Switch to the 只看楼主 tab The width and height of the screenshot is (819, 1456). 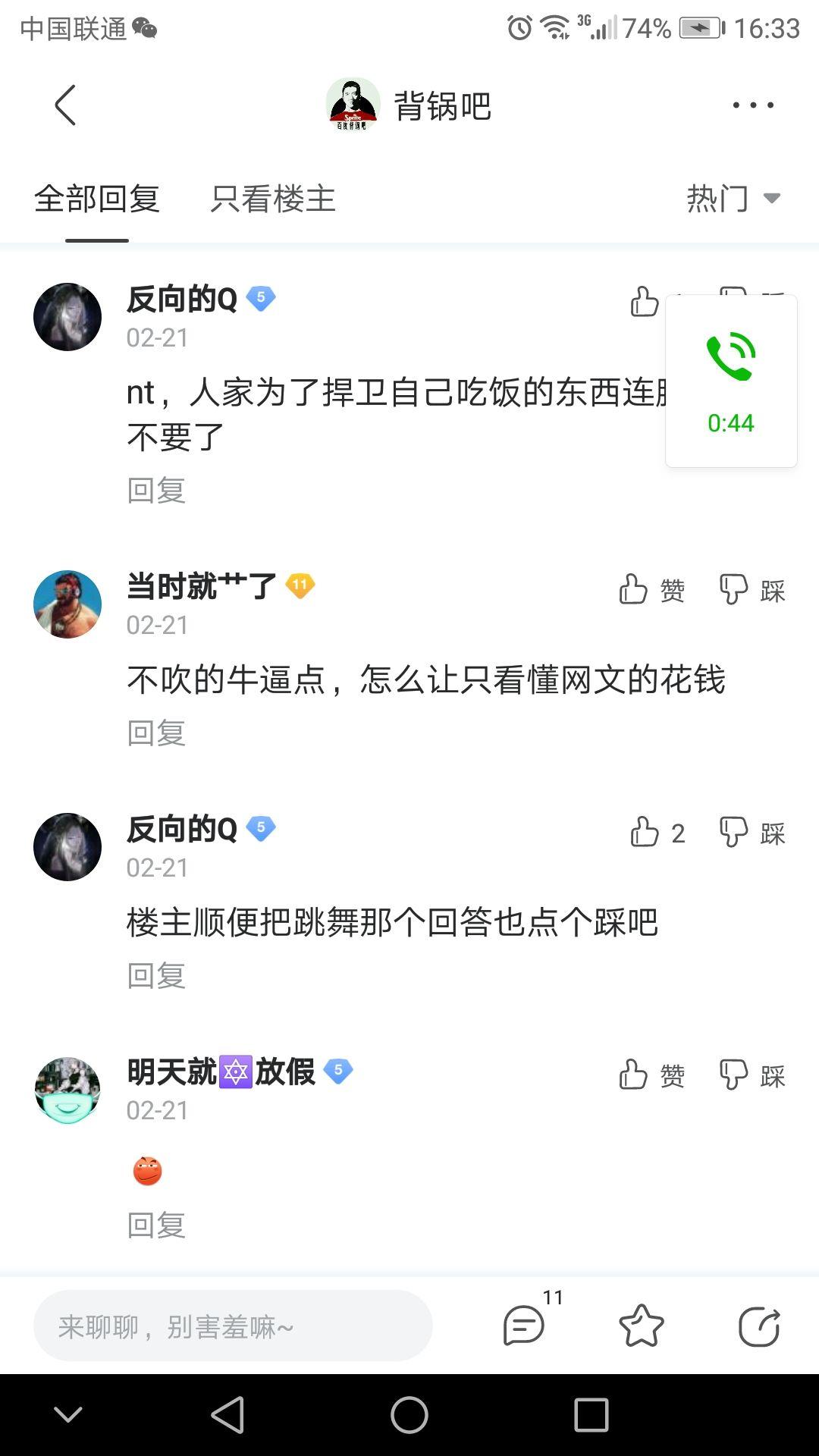pos(273,199)
